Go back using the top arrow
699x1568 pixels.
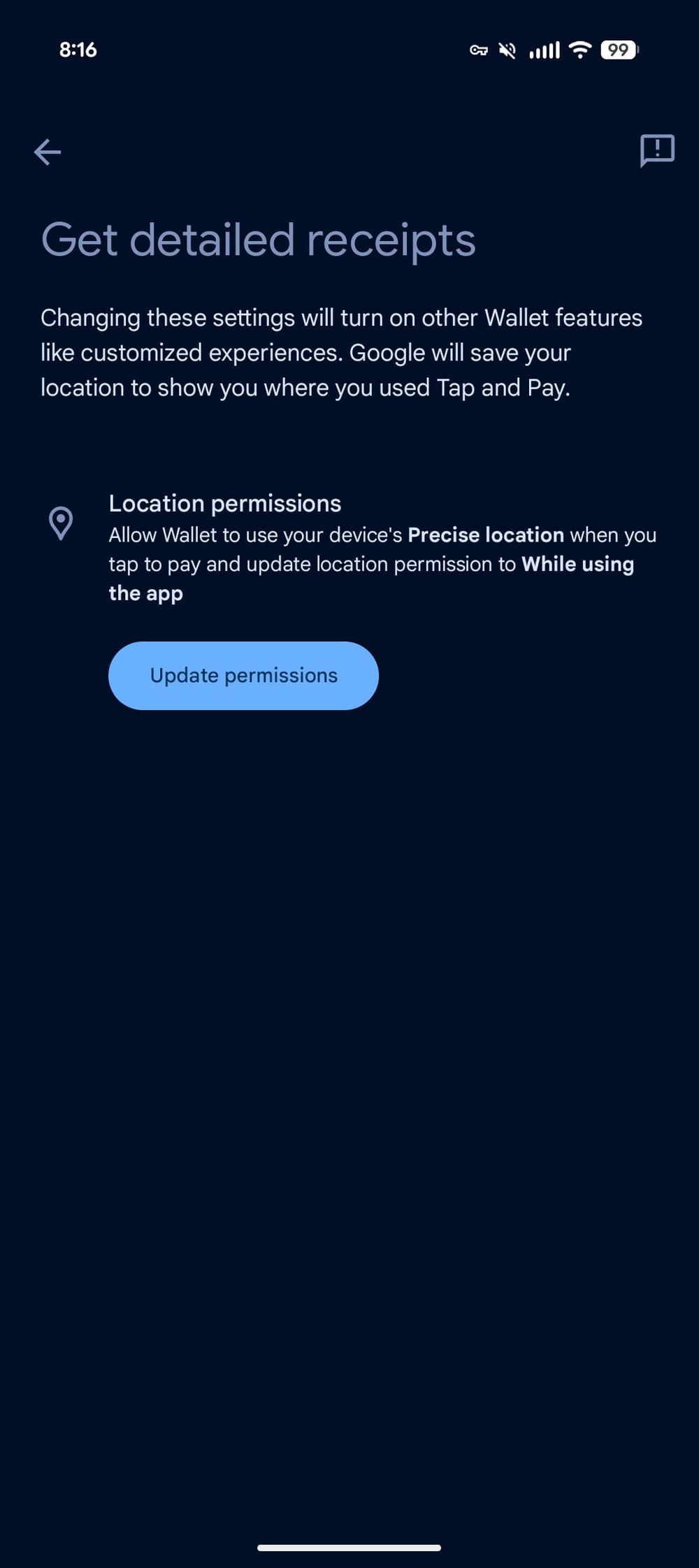(48, 152)
